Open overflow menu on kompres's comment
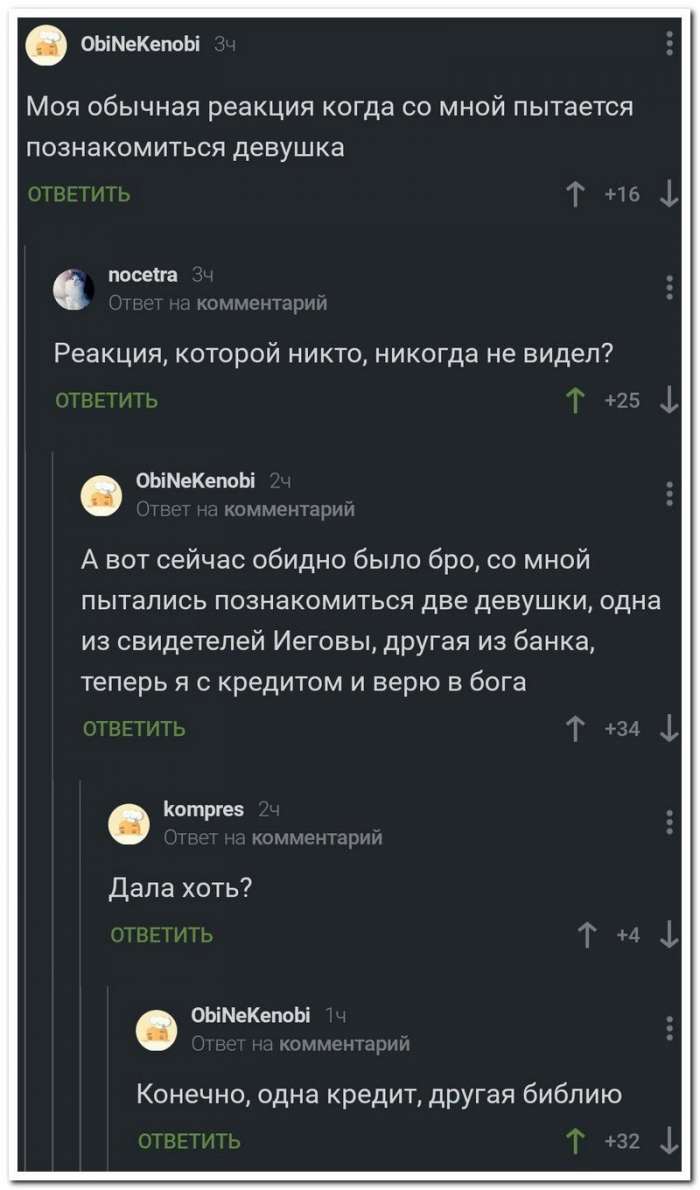The height and width of the screenshot is (1190, 700). click(669, 822)
